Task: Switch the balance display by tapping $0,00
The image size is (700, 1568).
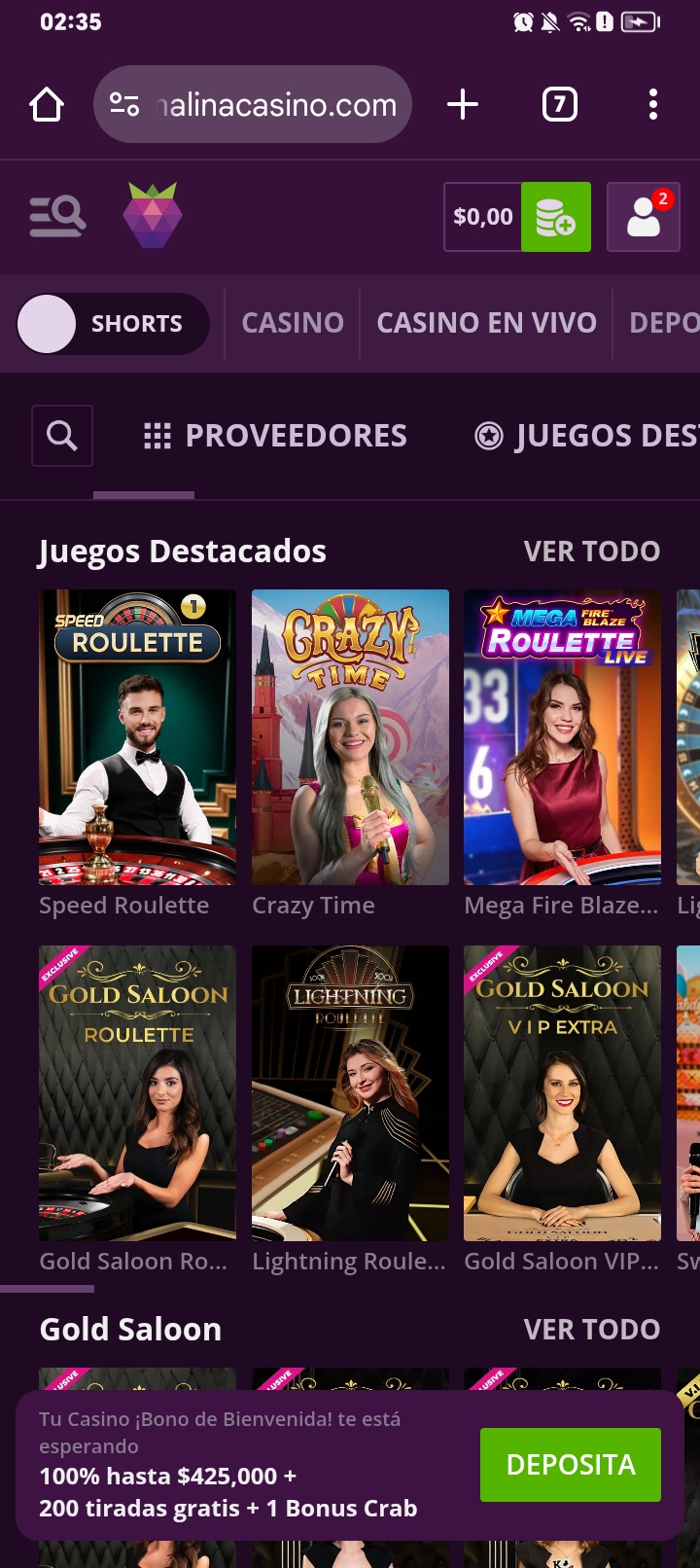Action: (481, 216)
